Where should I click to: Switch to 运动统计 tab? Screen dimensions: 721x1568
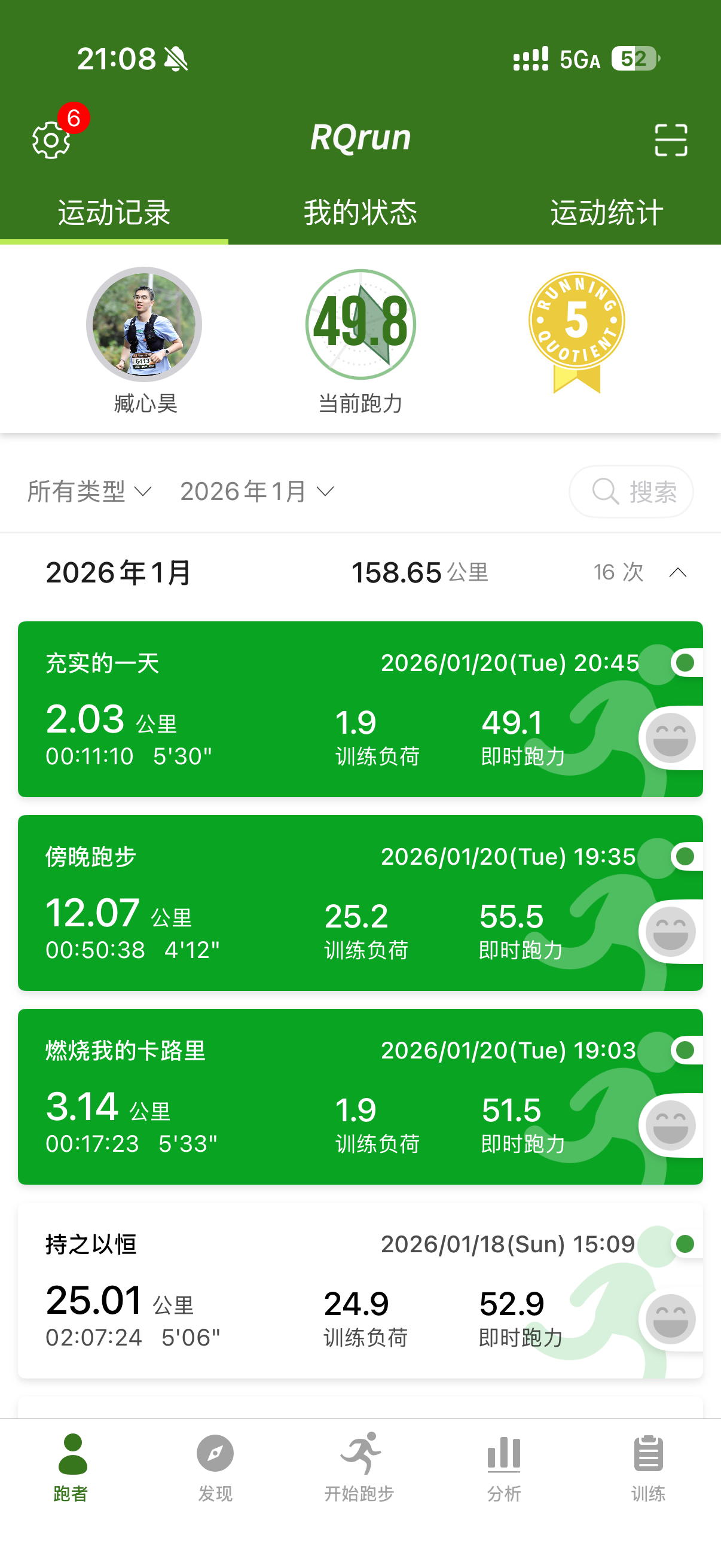coord(606,213)
